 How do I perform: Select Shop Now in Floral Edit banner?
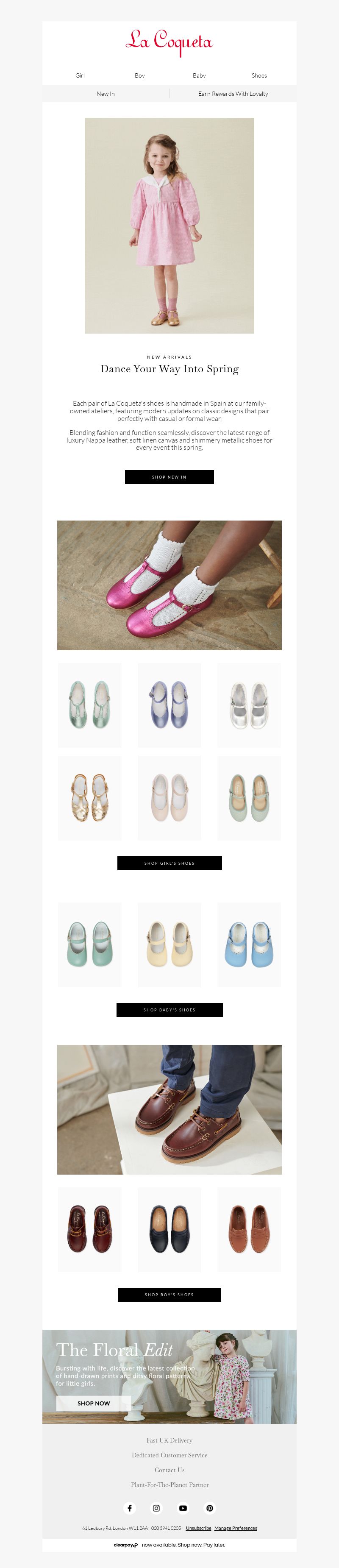tap(94, 1403)
